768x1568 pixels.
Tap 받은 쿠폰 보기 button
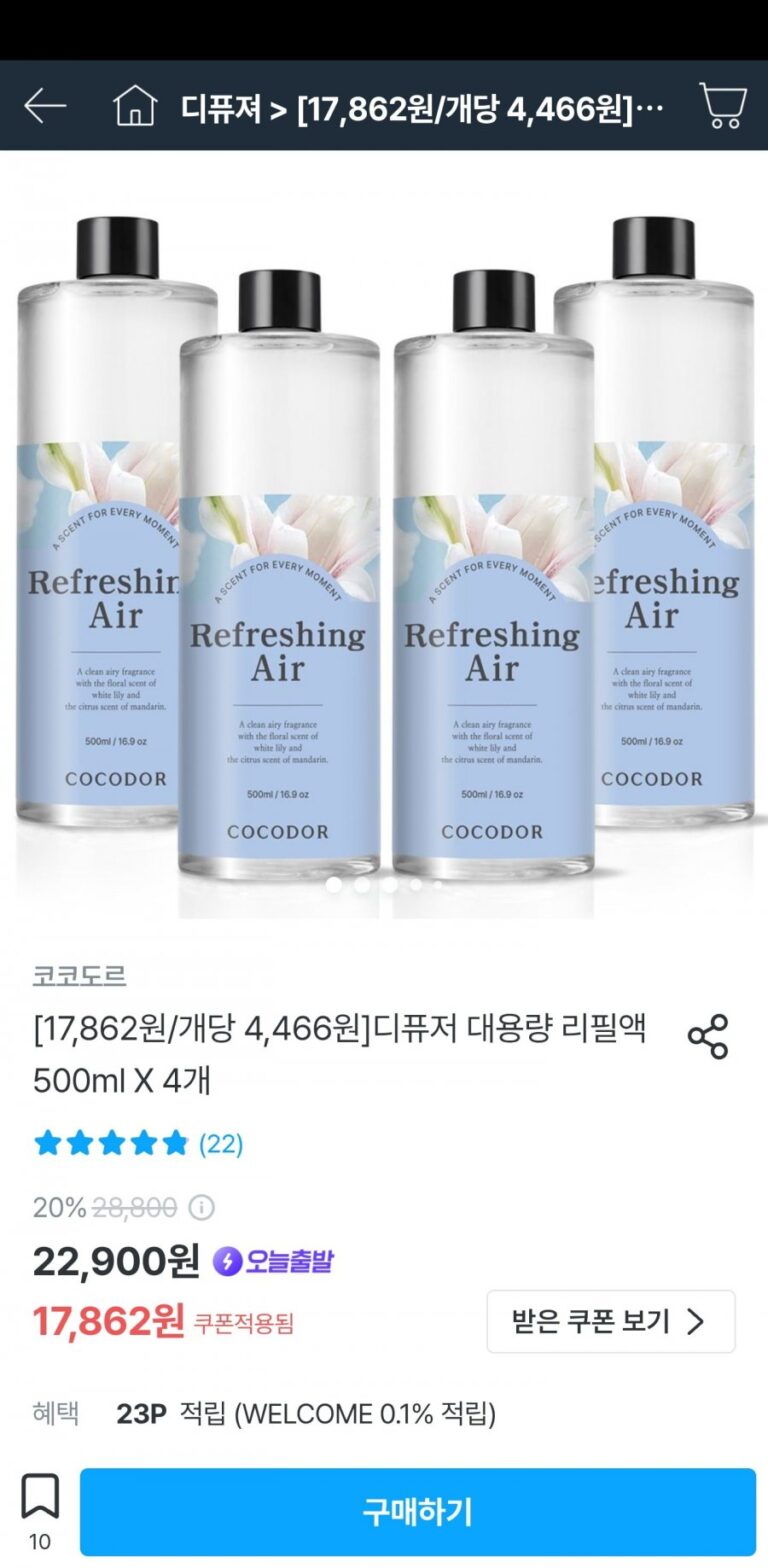point(610,1322)
